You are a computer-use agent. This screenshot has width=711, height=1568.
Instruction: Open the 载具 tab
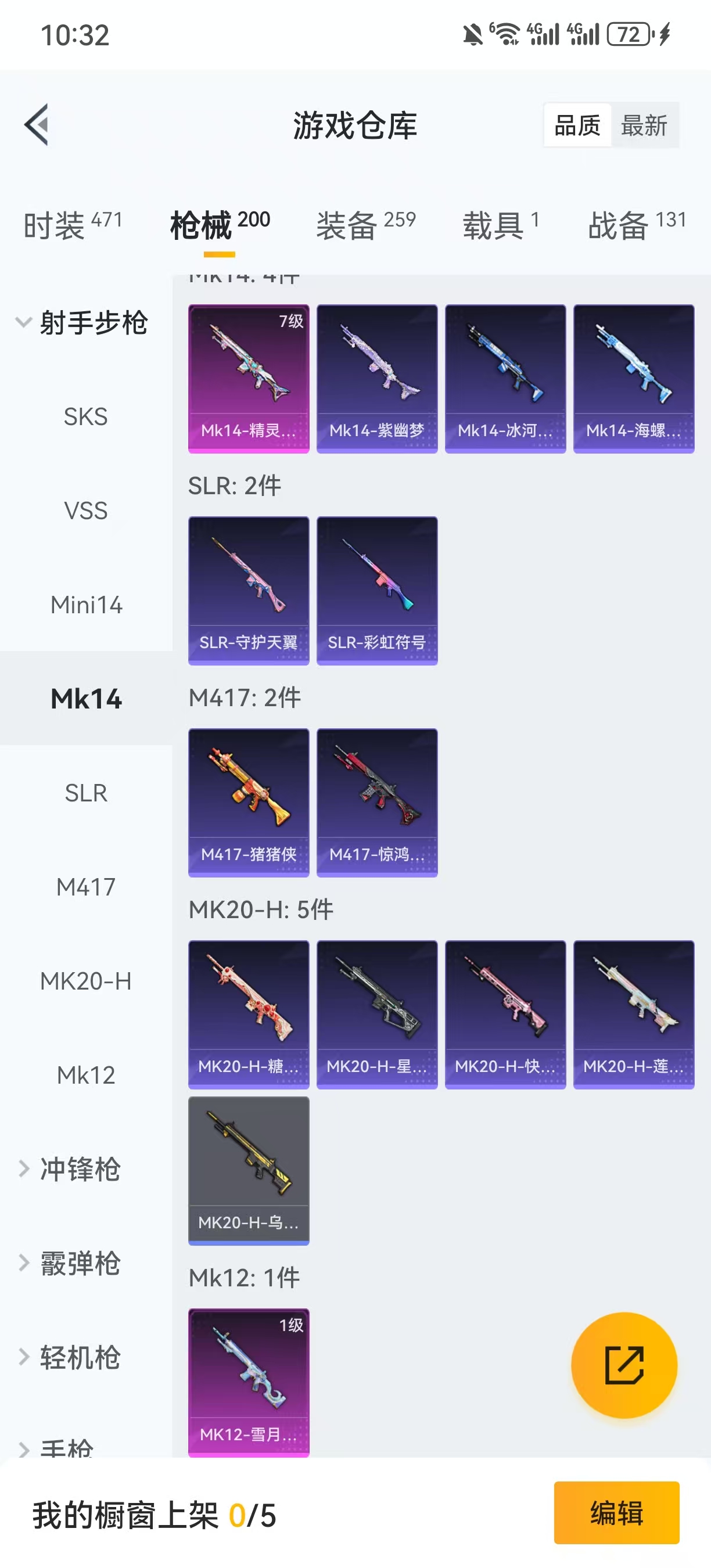coord(501,225)
